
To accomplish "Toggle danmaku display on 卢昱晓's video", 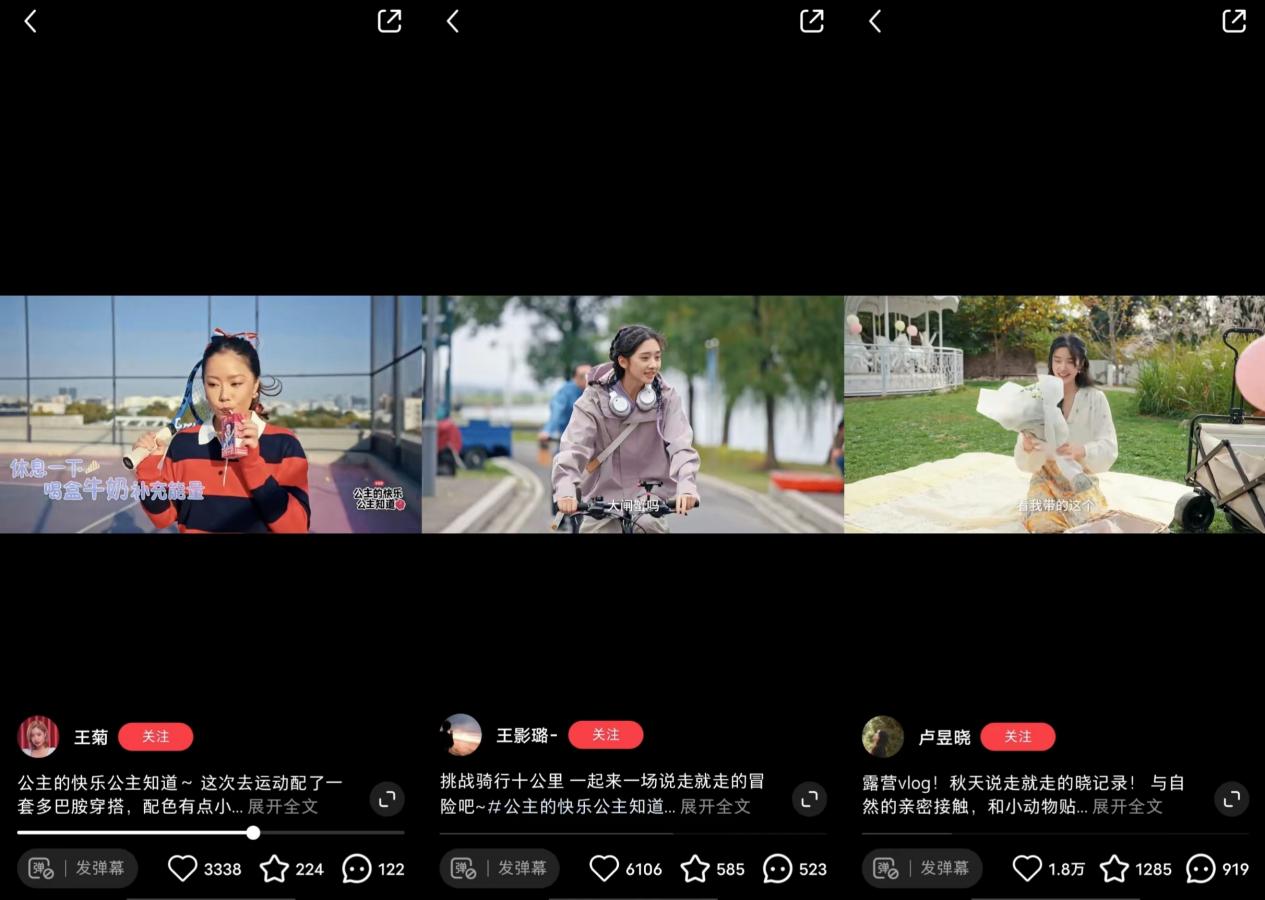I will (x=886, y=868).
